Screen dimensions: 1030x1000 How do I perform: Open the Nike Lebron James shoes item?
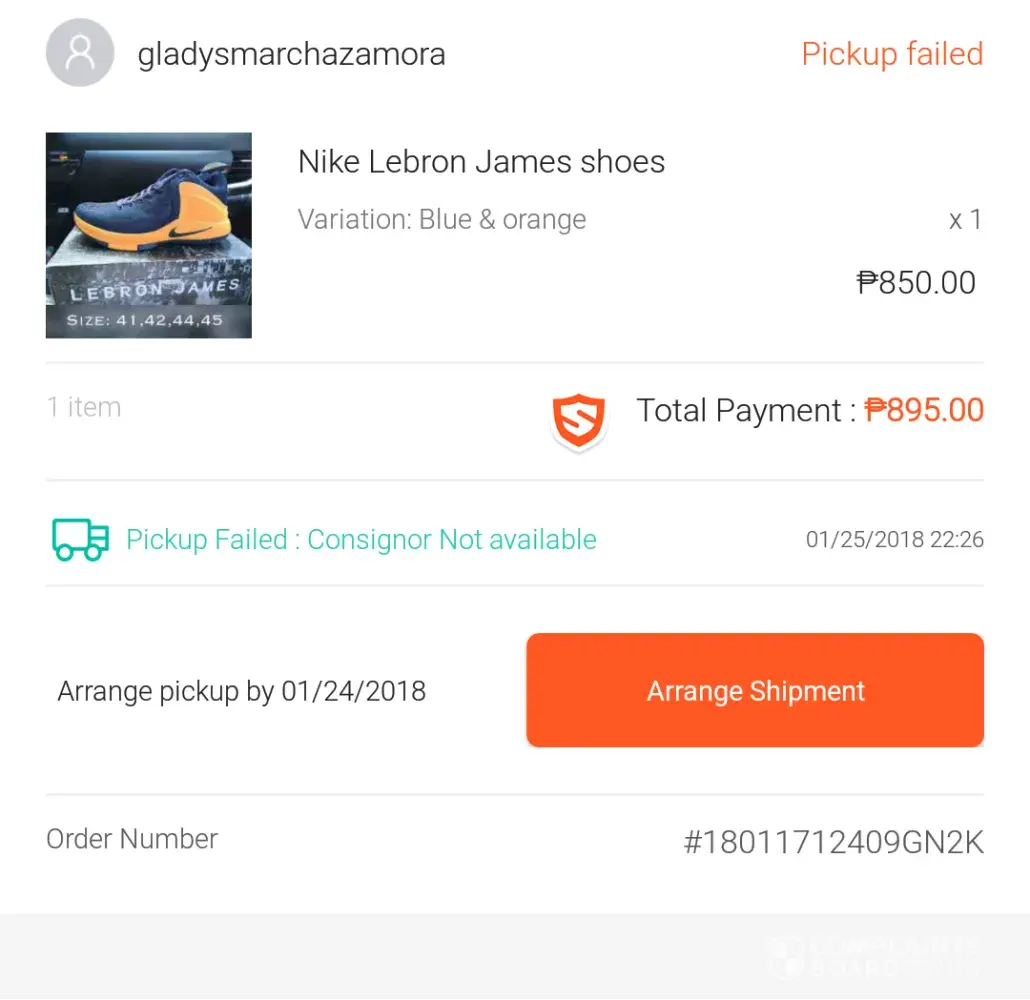coord(481,162)
